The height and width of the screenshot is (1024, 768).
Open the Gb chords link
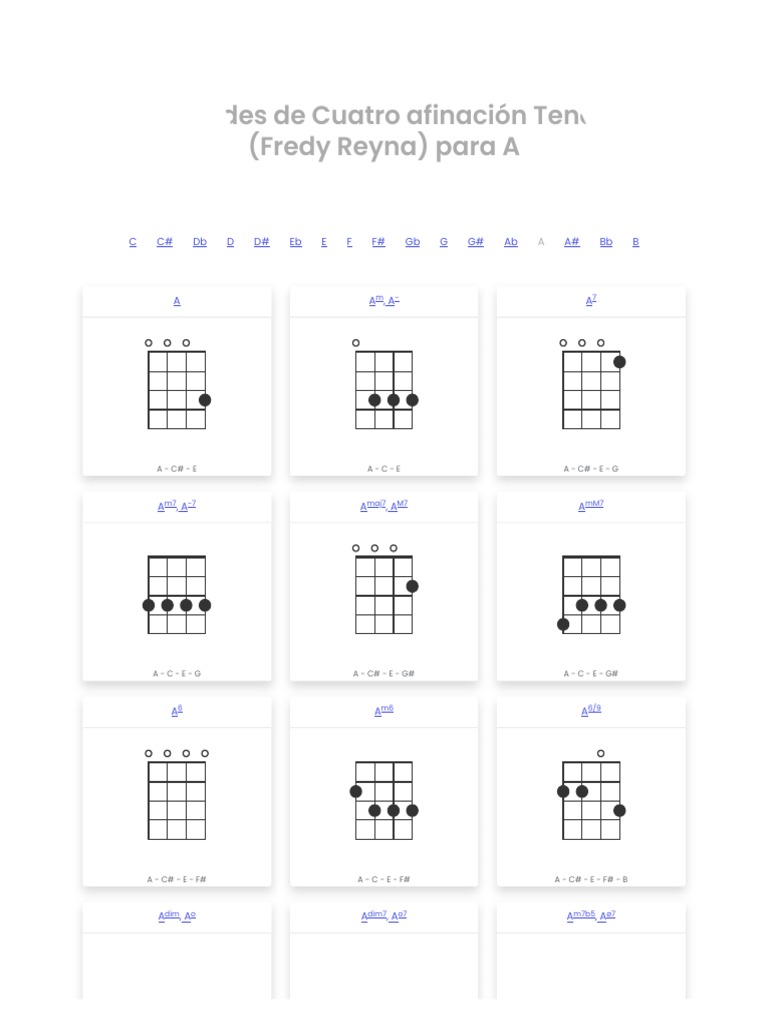point(413,242)
